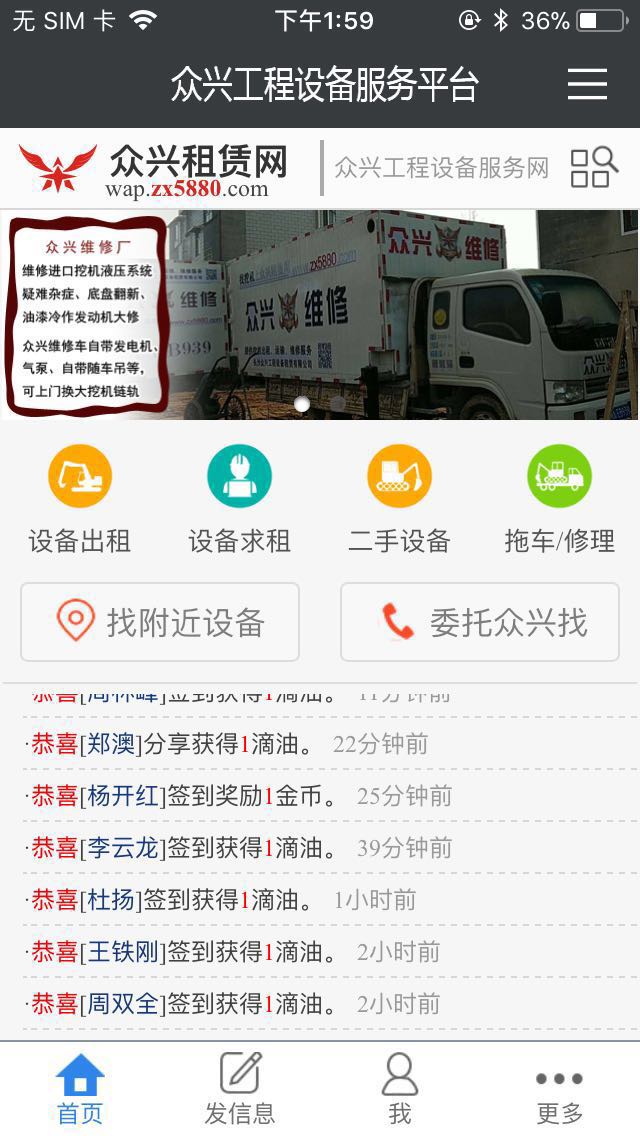Switch to 发信息 tab
Image resolution: width=640 pixels, height=1136 pixels.
click(240, 1088)
